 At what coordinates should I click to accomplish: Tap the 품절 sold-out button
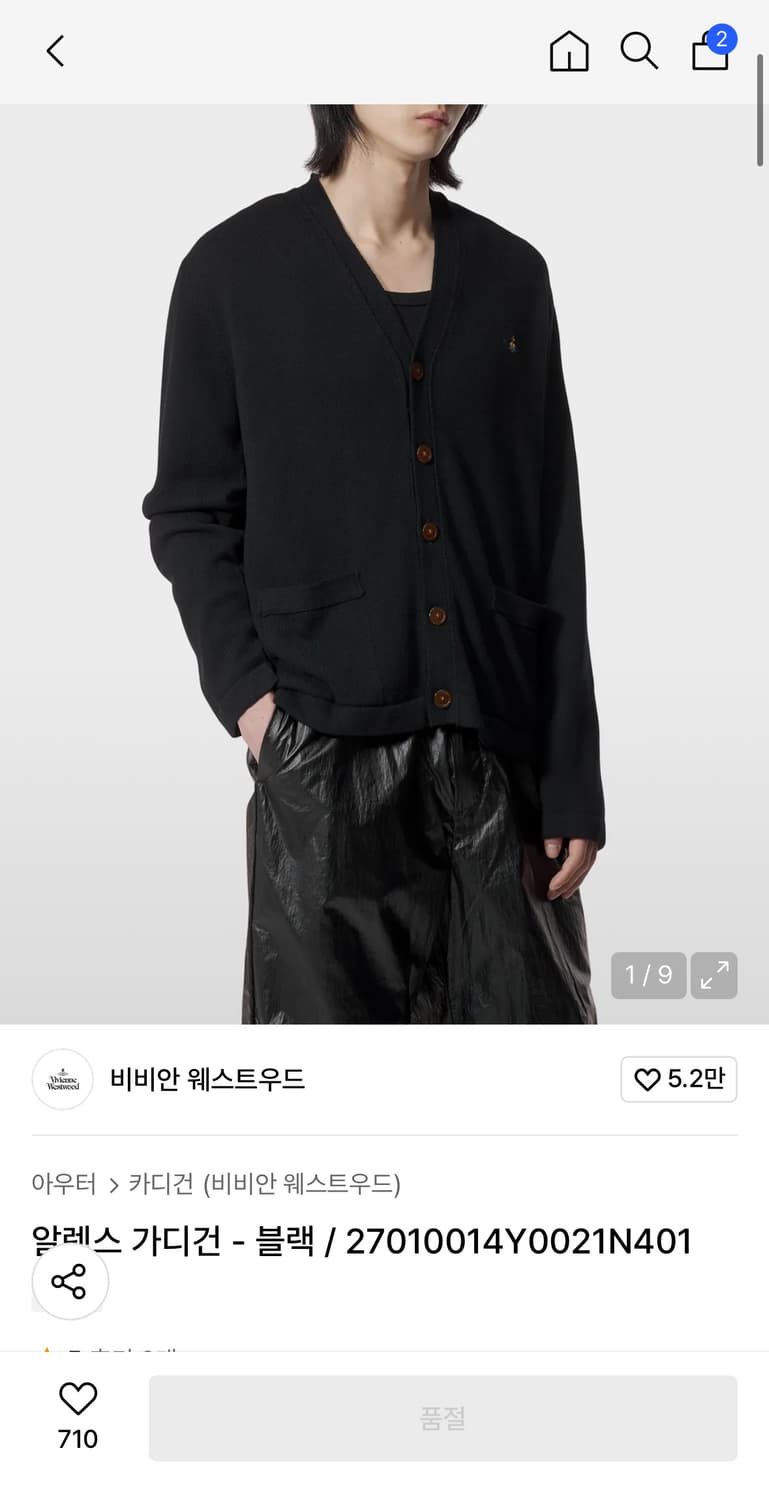pyautogui.click(x=443, y=1417)
